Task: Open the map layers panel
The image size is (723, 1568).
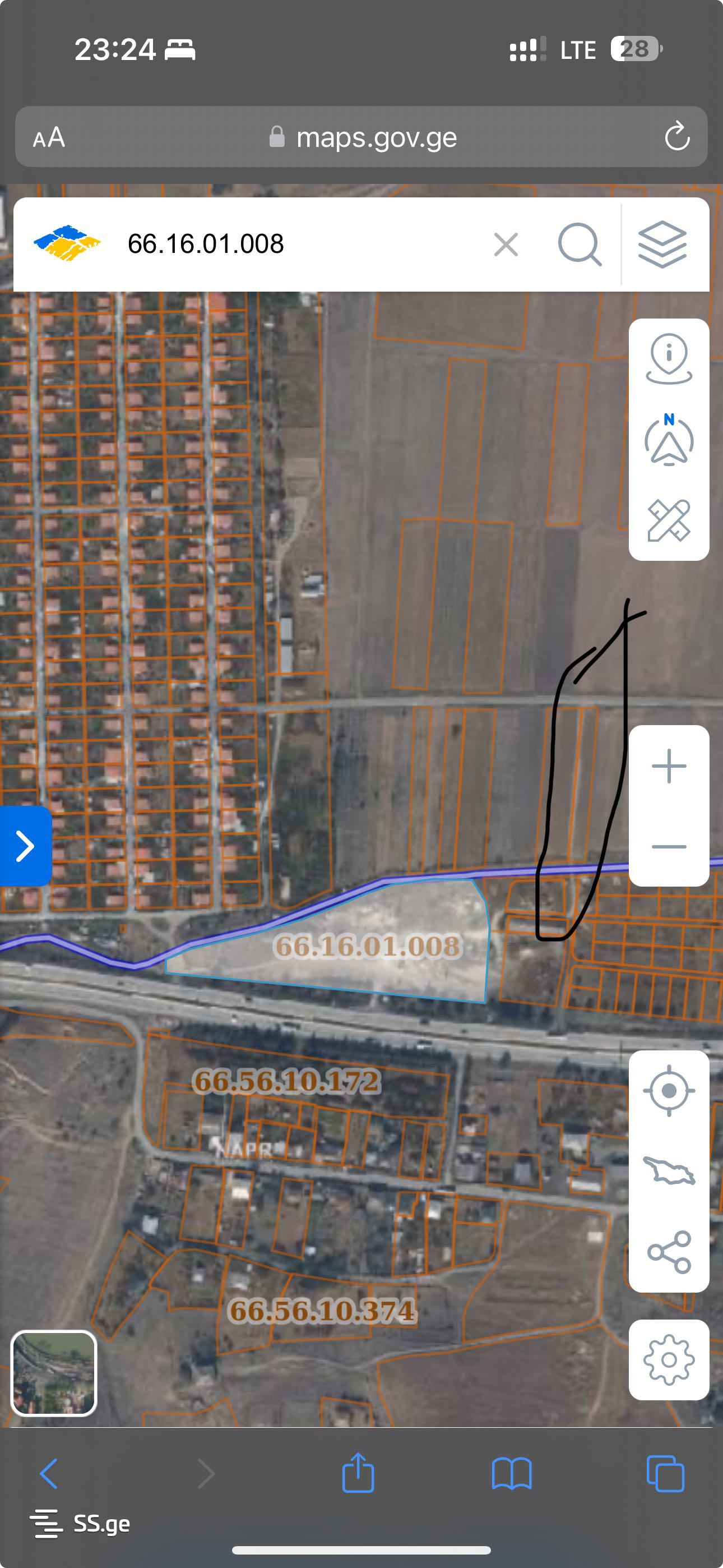Action: (x=662, y=245)
